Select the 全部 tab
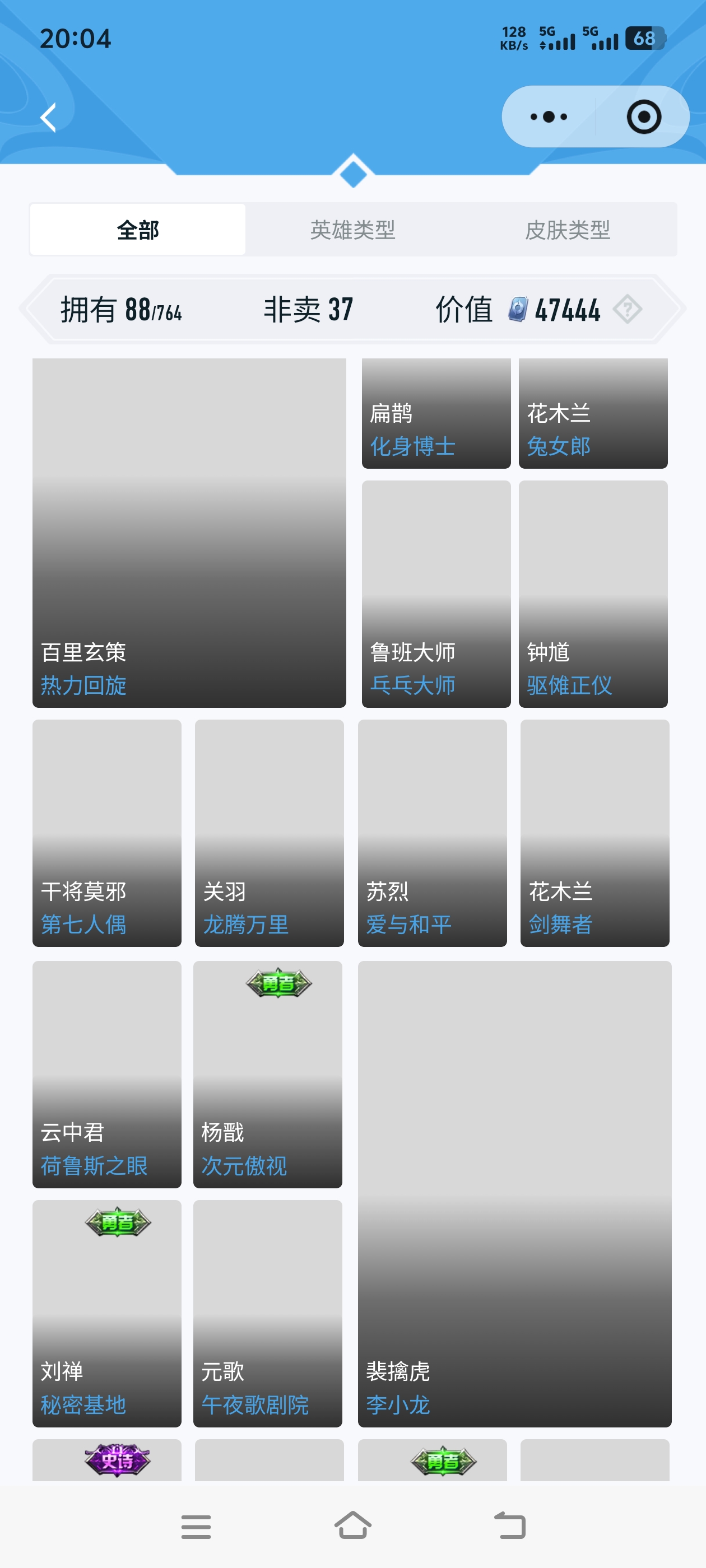This screenshot has height=1568, width=706. [138, 230]
